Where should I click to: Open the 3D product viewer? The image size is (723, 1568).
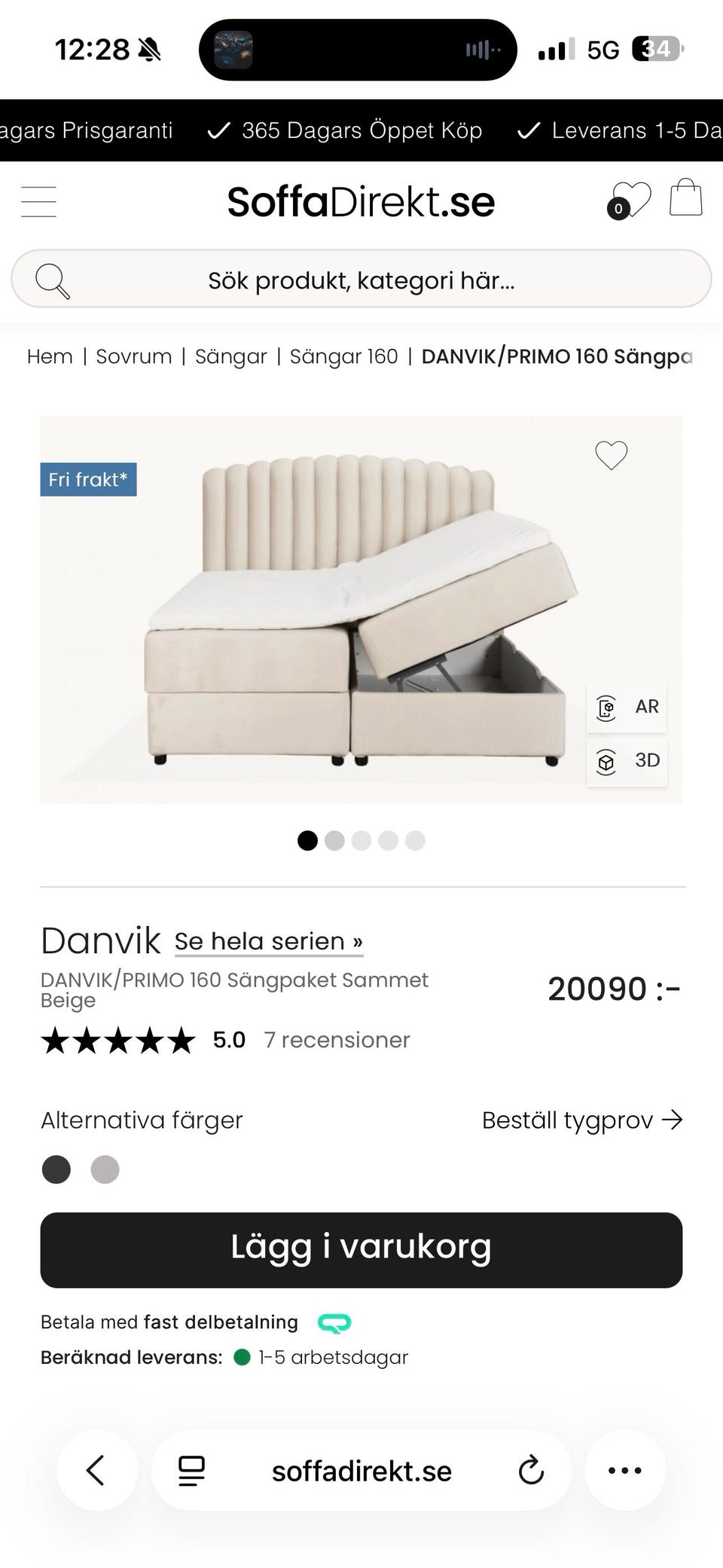(x=627, y=761)
